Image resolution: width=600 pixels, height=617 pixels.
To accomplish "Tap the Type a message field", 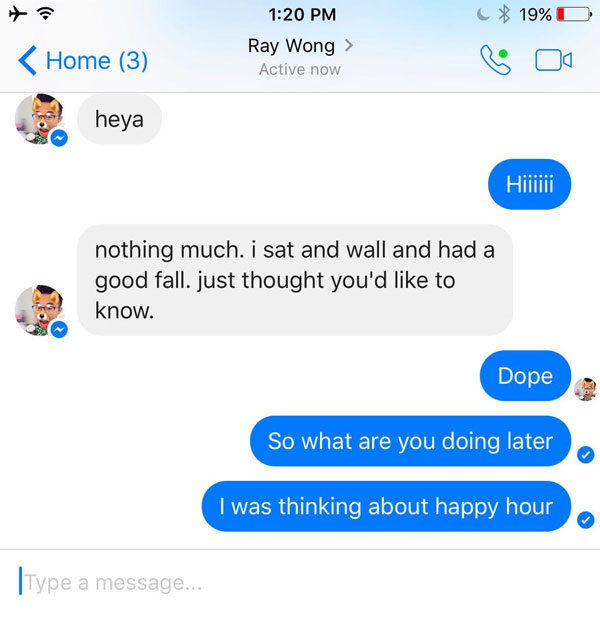I will point(300,582).
